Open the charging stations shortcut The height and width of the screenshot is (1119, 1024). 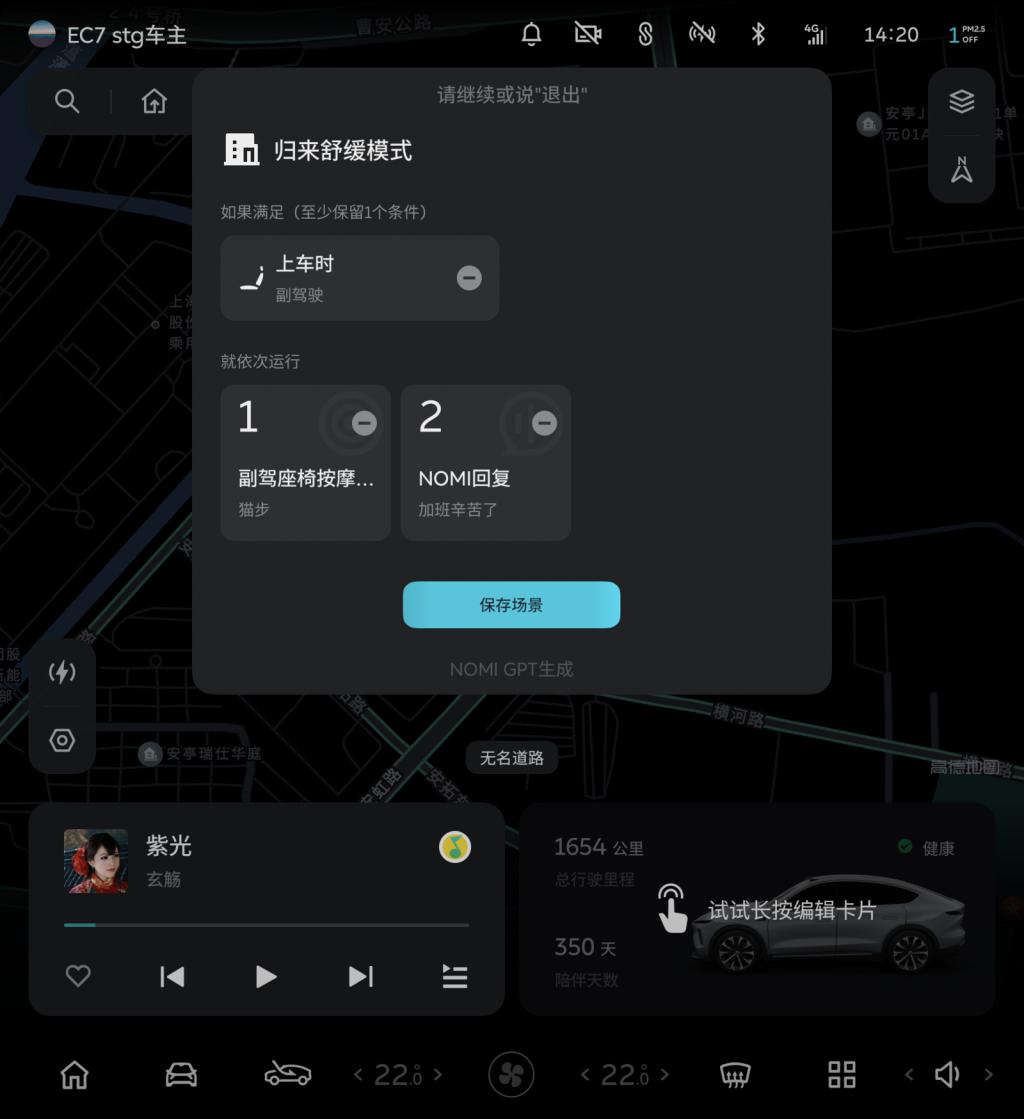point(62,672)
